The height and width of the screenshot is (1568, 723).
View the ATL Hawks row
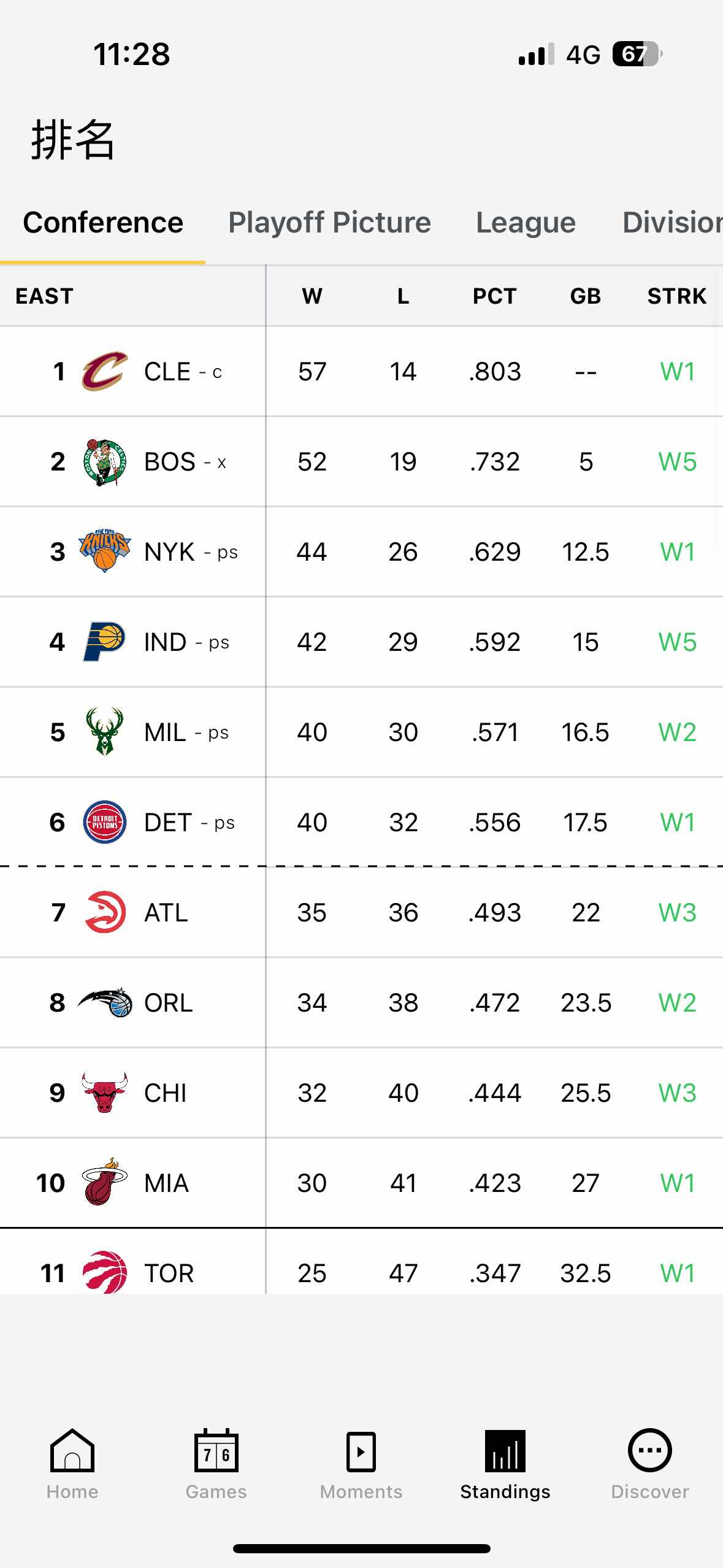(361, 912)
